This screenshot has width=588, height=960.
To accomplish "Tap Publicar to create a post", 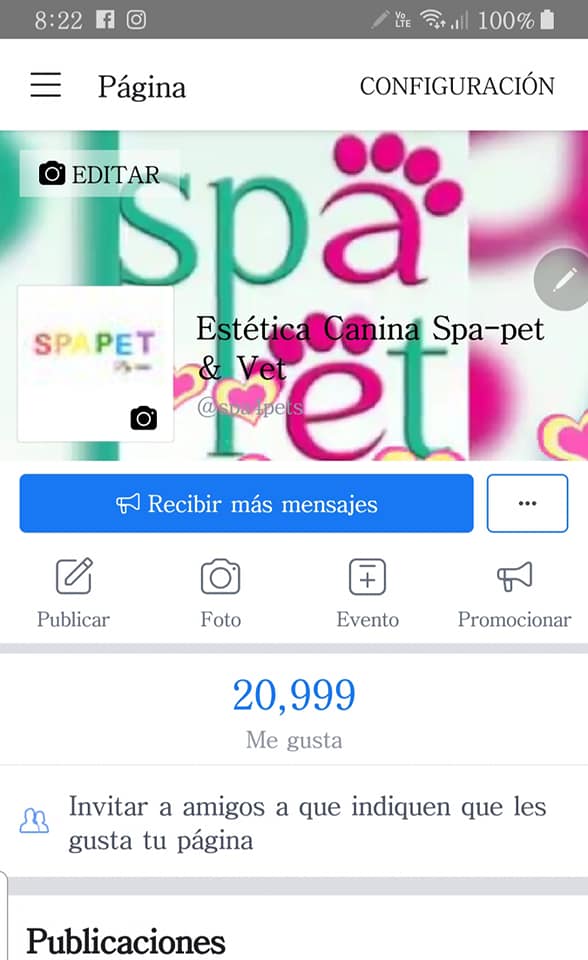I will pyautogui.click(x=74, y=593).
